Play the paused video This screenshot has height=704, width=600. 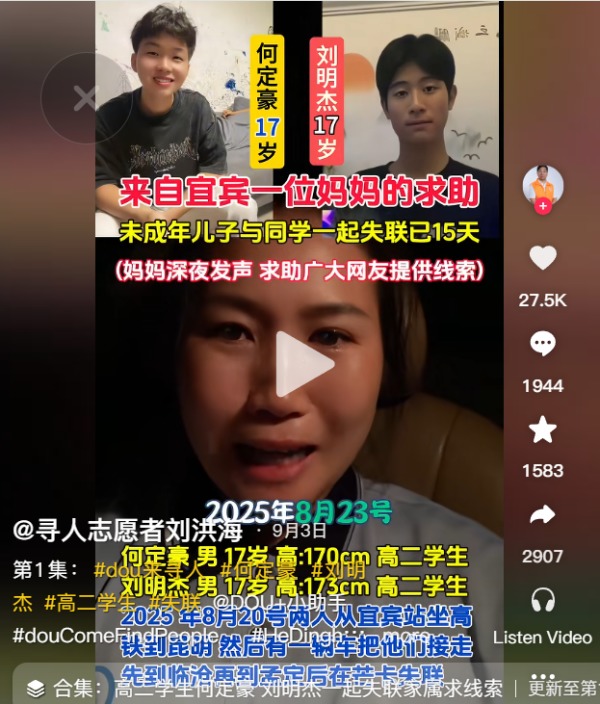[x=303, y=364]
